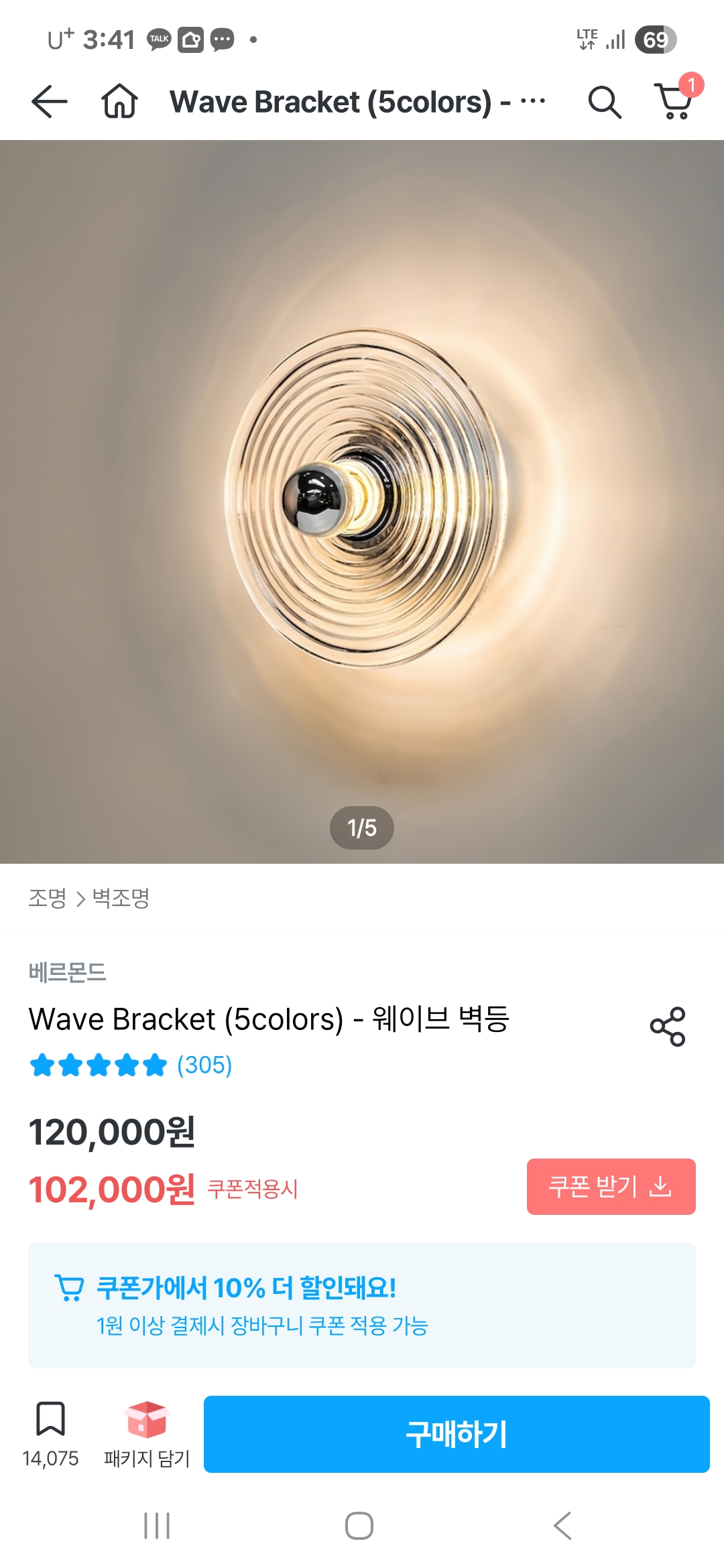Open search from the app bar
This screenshot has width=724, height=1568.
[x=604, y=102]
